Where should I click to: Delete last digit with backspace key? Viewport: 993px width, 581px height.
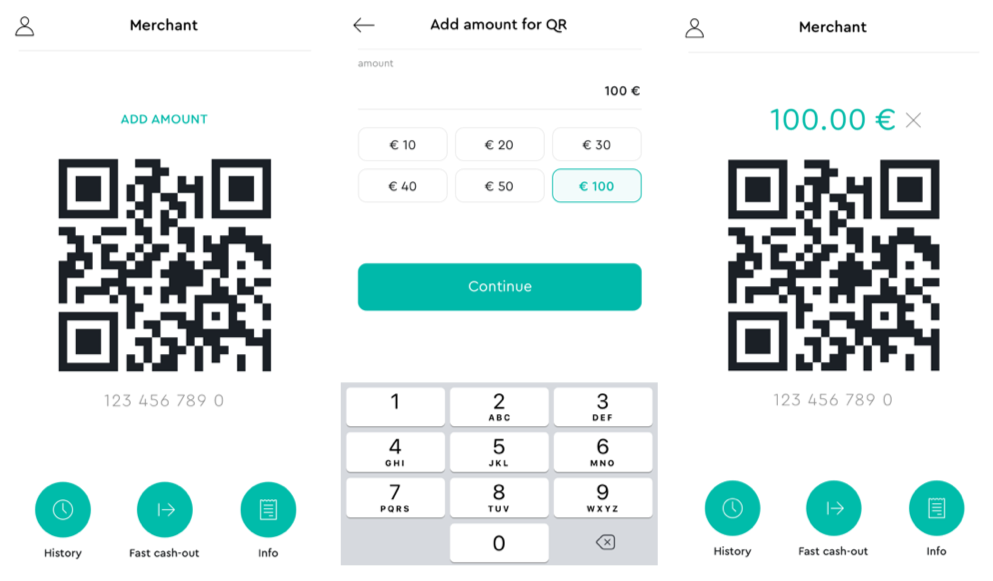pos(604,543)
